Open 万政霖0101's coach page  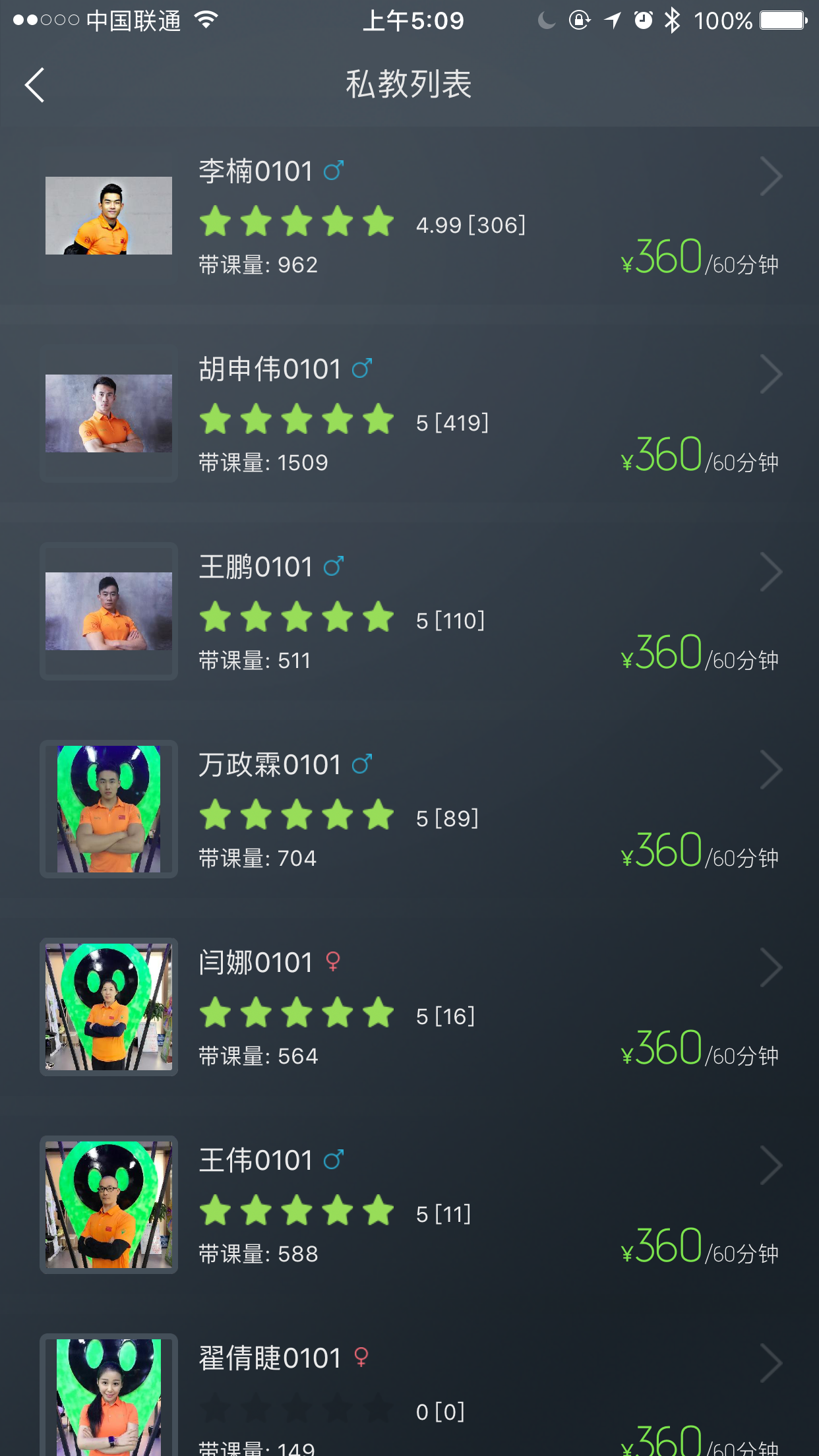(409, 810)
